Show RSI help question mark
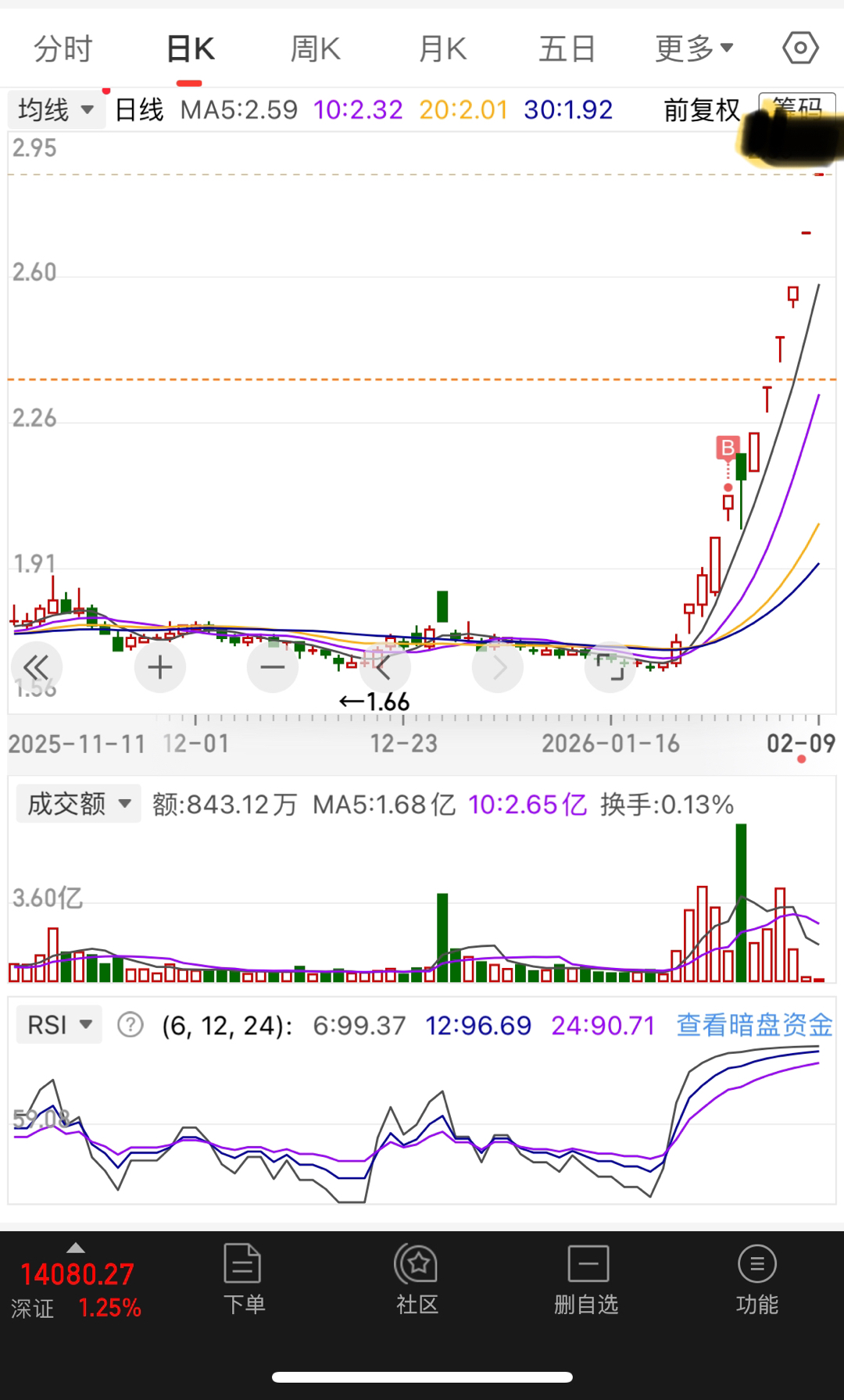This screenshot has width=844, height=1400. pyautogui.click(x=131, y=1025)
